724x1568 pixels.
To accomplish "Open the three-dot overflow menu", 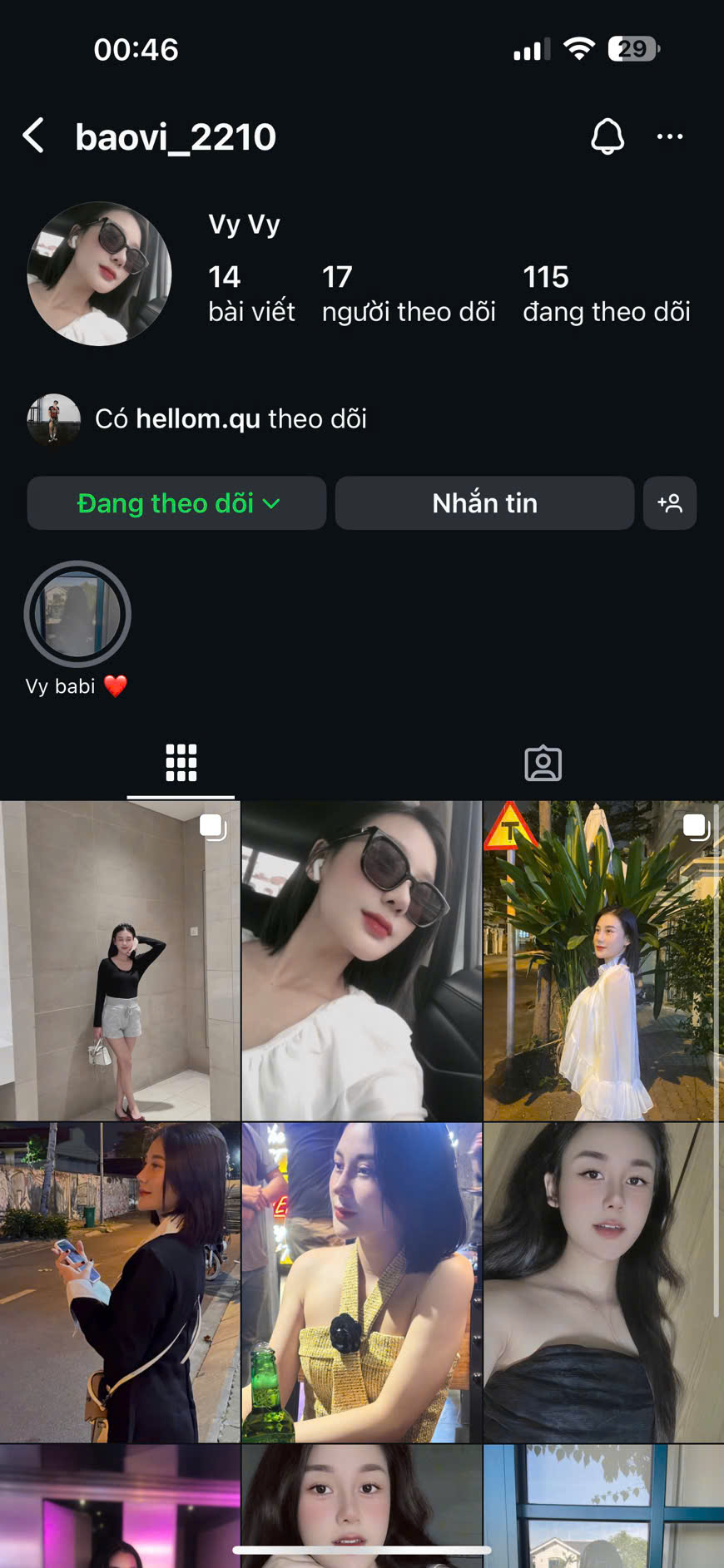I will (x=669, y=136).
